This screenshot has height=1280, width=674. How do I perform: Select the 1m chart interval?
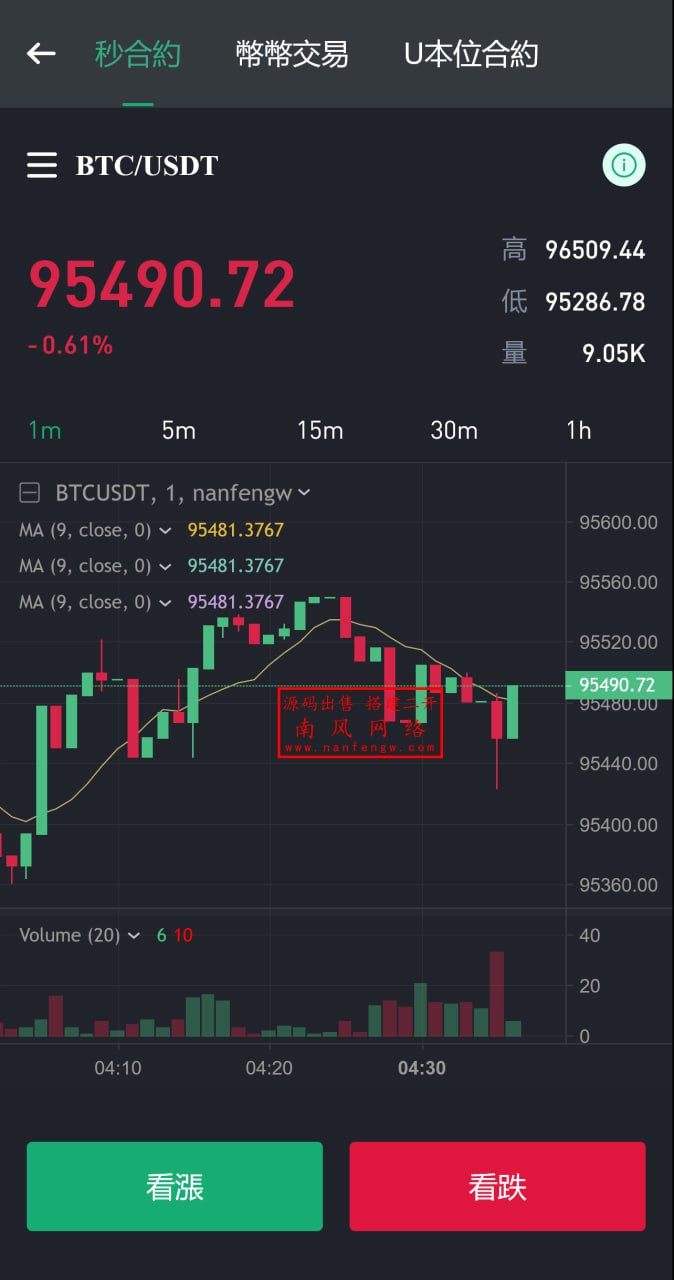(44, 430)
